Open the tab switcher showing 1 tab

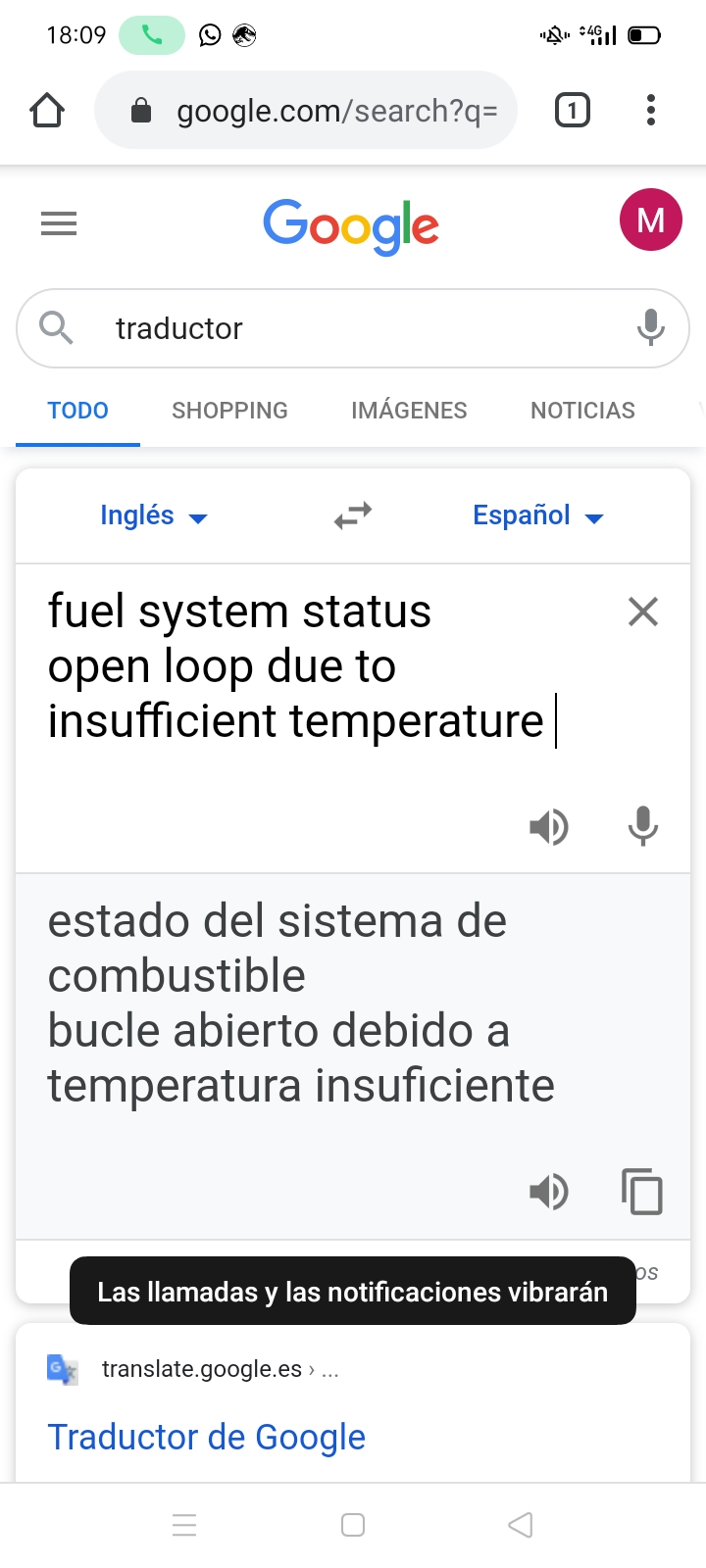coord(573,111)
